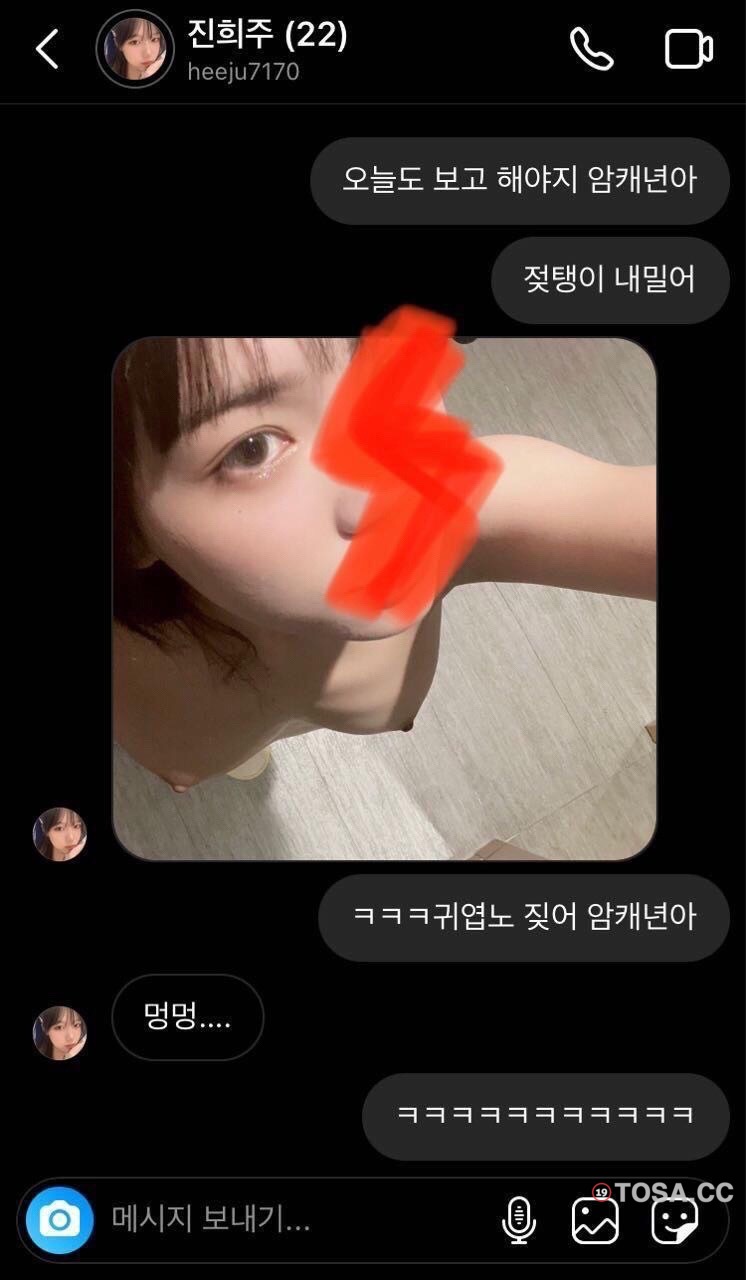
Task: Record a voice message with the microphone icon
Action: [x=518, y=1219]
